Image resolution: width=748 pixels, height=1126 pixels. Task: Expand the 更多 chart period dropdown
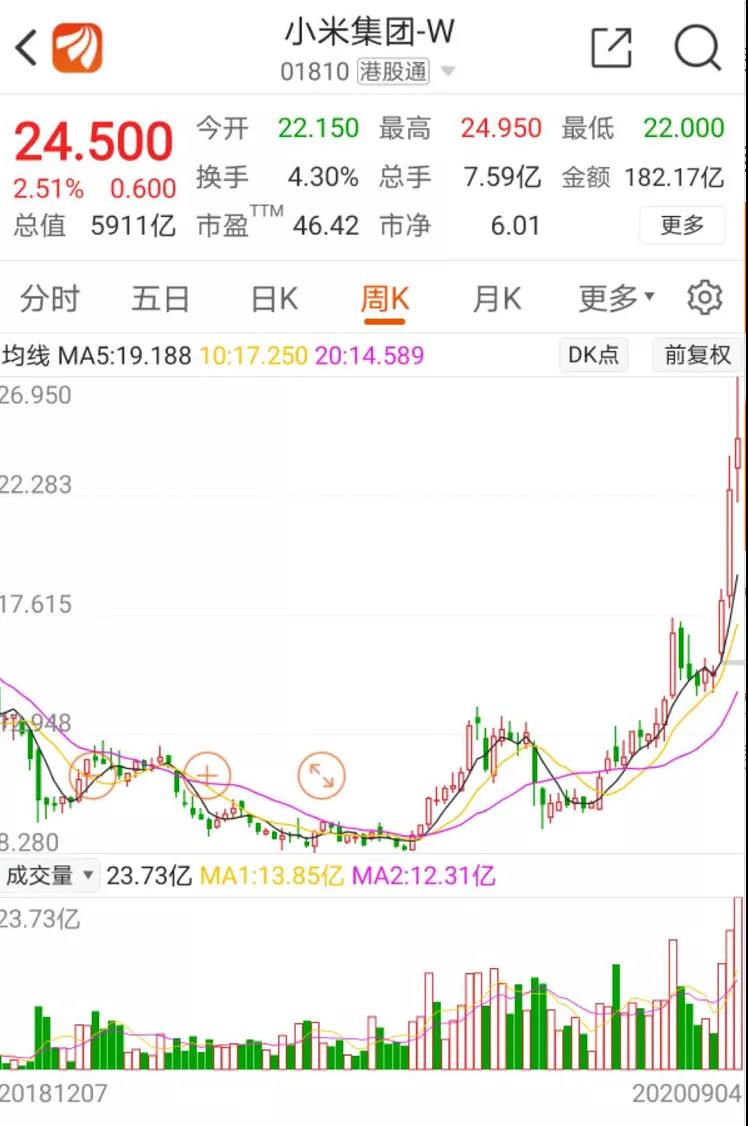pos(613,297)
